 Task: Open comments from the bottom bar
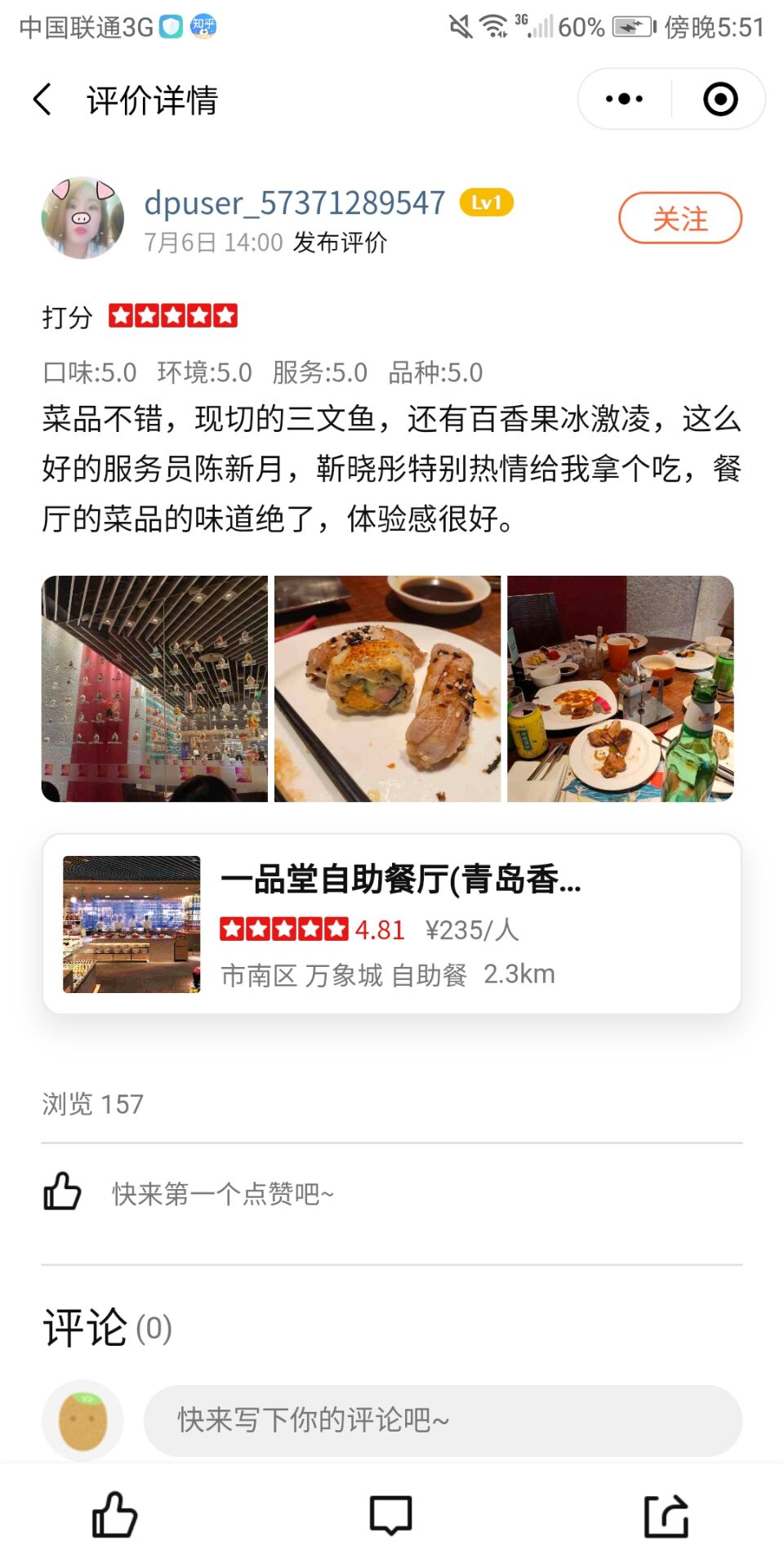click(390, 1516)
